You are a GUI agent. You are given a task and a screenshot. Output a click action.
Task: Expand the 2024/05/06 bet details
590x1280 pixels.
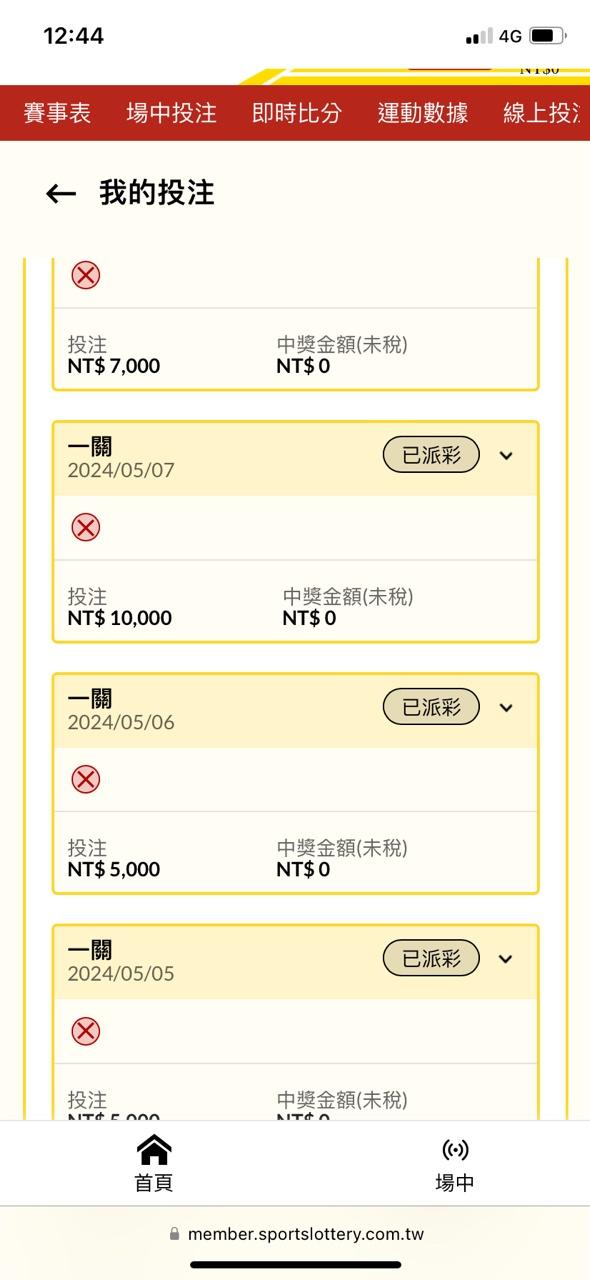pos(506,708)
